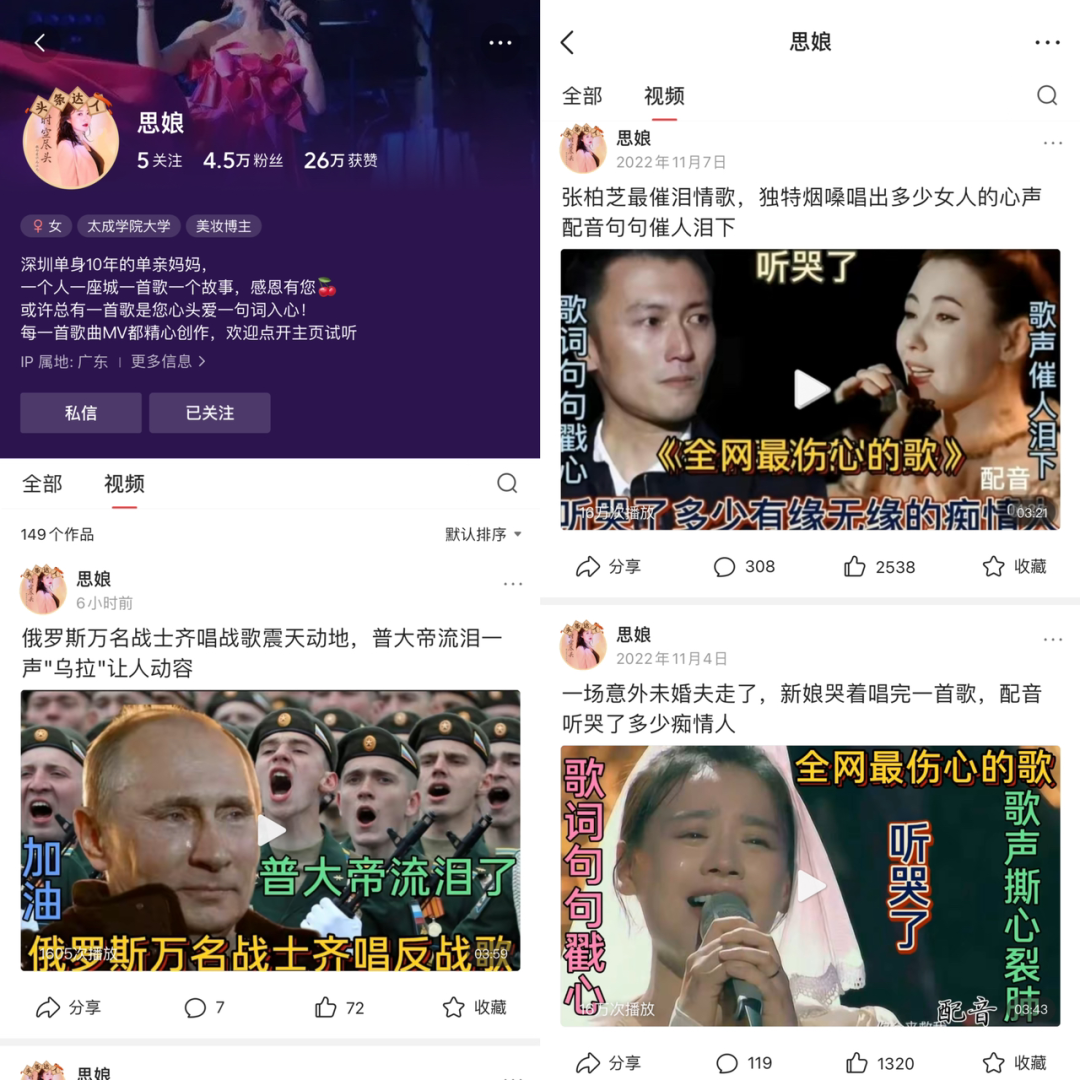Open 更多信息 next to IP location
Image resolution: width=1080 pixels, height=1080 pixels.
[x=168, y=361]
